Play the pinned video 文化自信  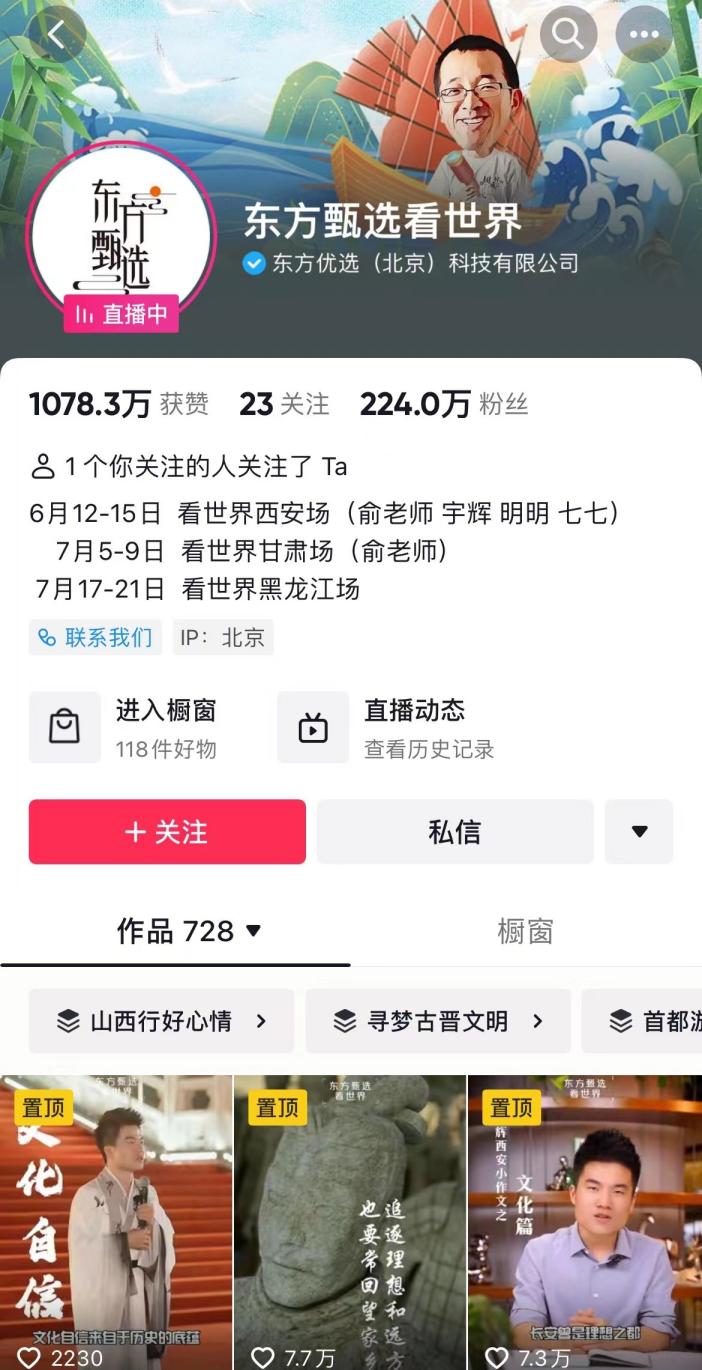click(116, 1220)
